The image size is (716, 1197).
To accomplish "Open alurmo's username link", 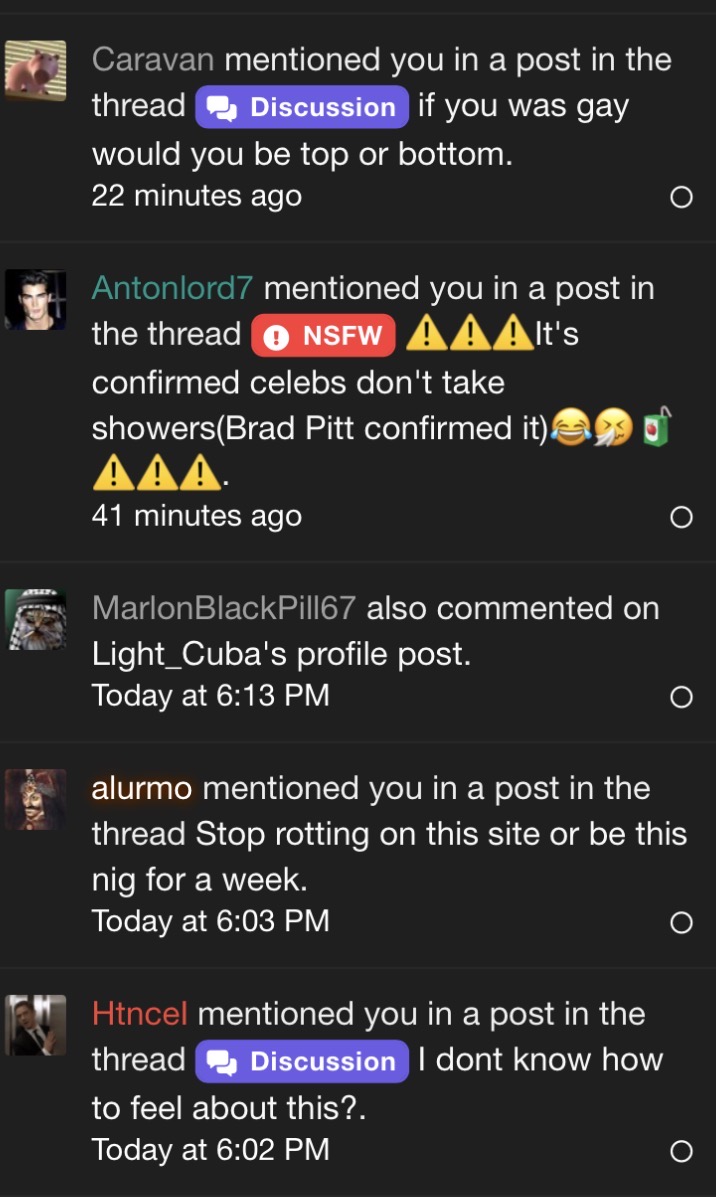I will coord(142,788).
